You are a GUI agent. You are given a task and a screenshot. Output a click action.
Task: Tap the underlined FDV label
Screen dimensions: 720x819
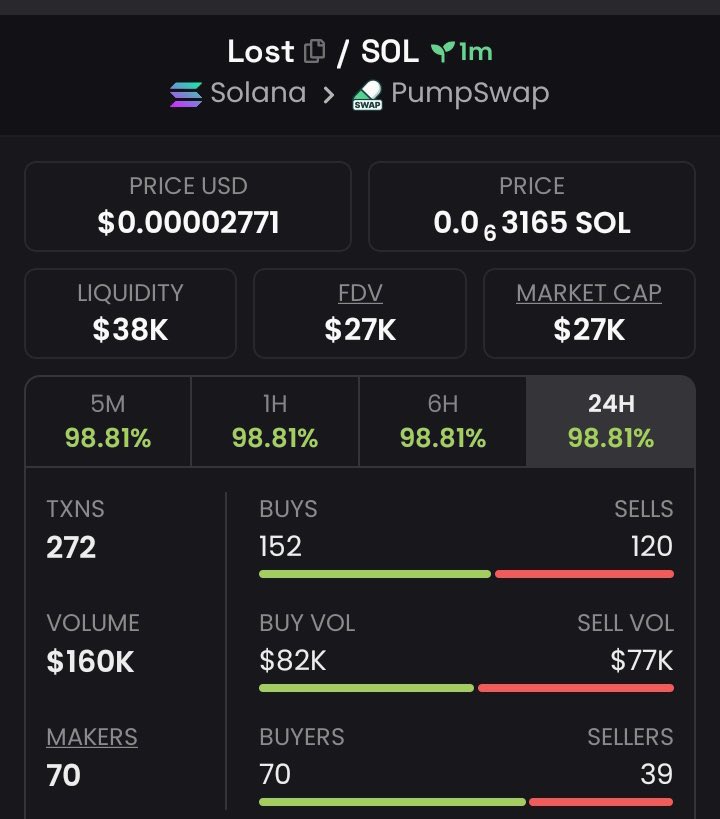[360, 293]
